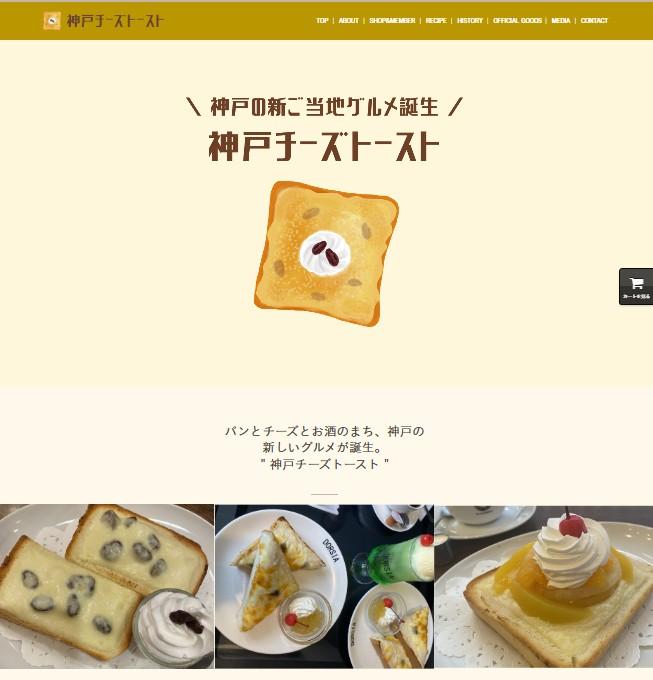Open the TOP menu link

pyautogui.click(x=322, y=20)
